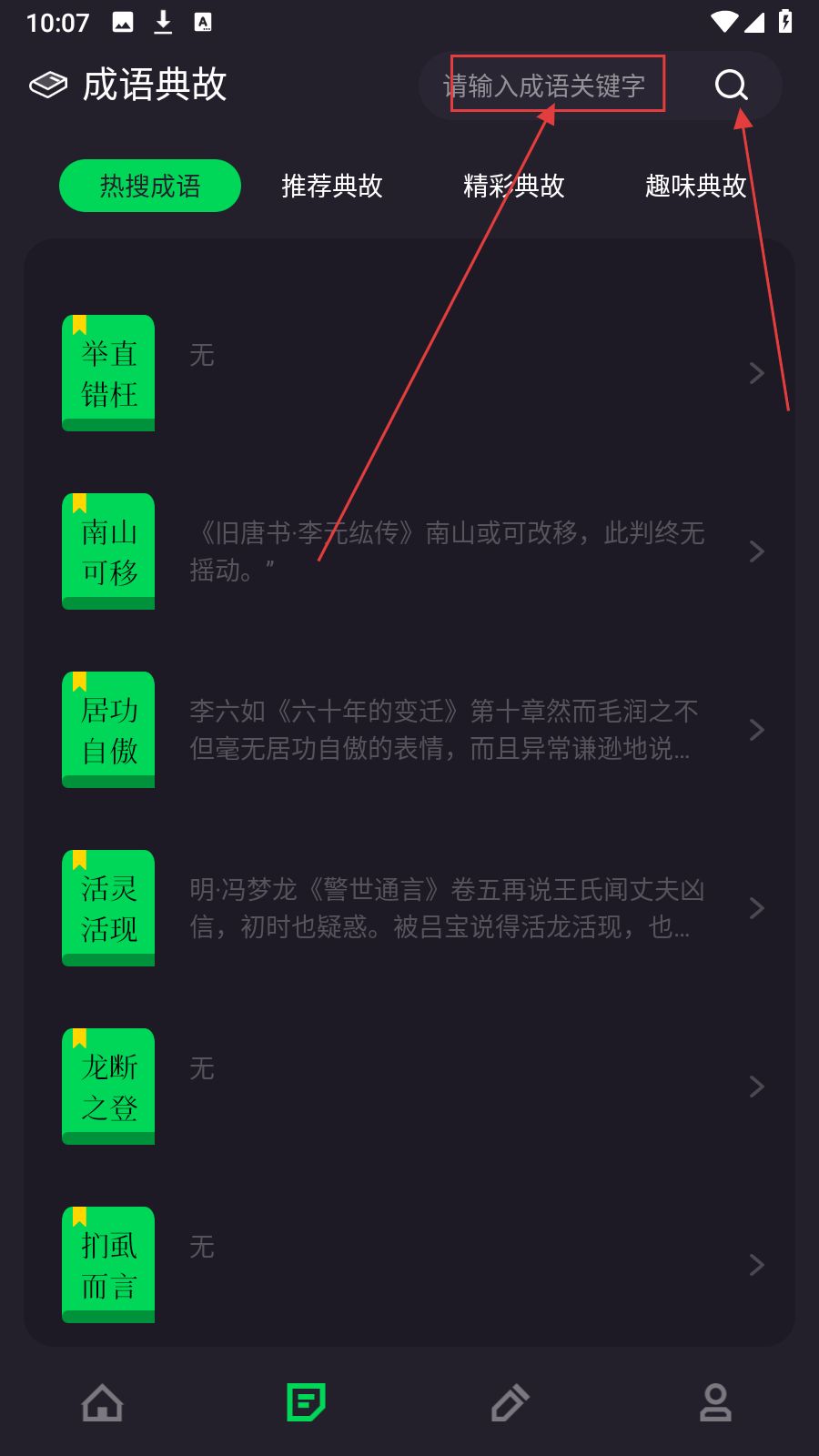Open the 活灵活现 entry
This screenshot has width=819, height=1456.
[x=409, y=908]
